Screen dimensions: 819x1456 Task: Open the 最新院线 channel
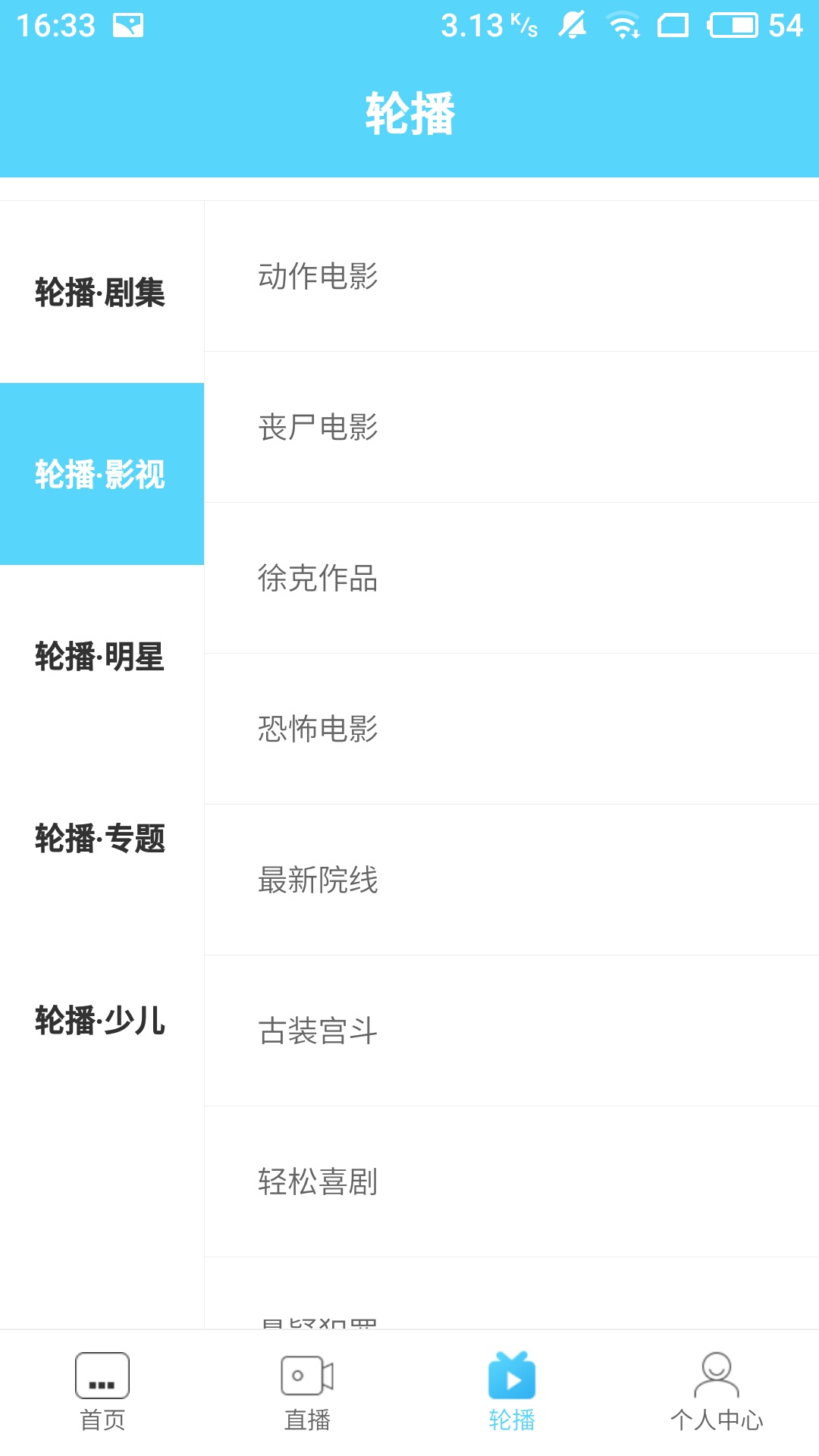click(512, 880)
